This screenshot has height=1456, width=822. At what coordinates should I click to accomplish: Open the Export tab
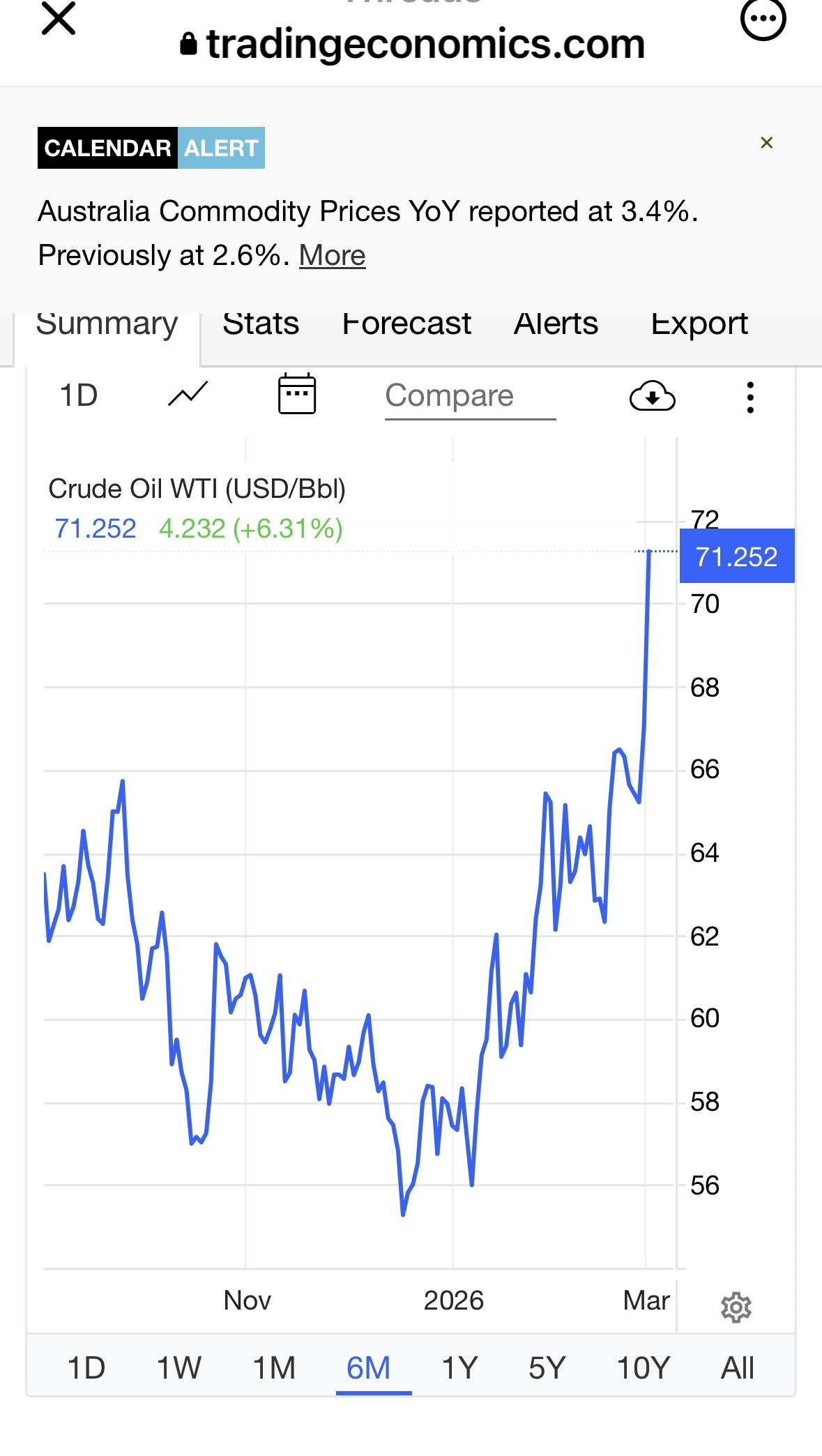699,324
